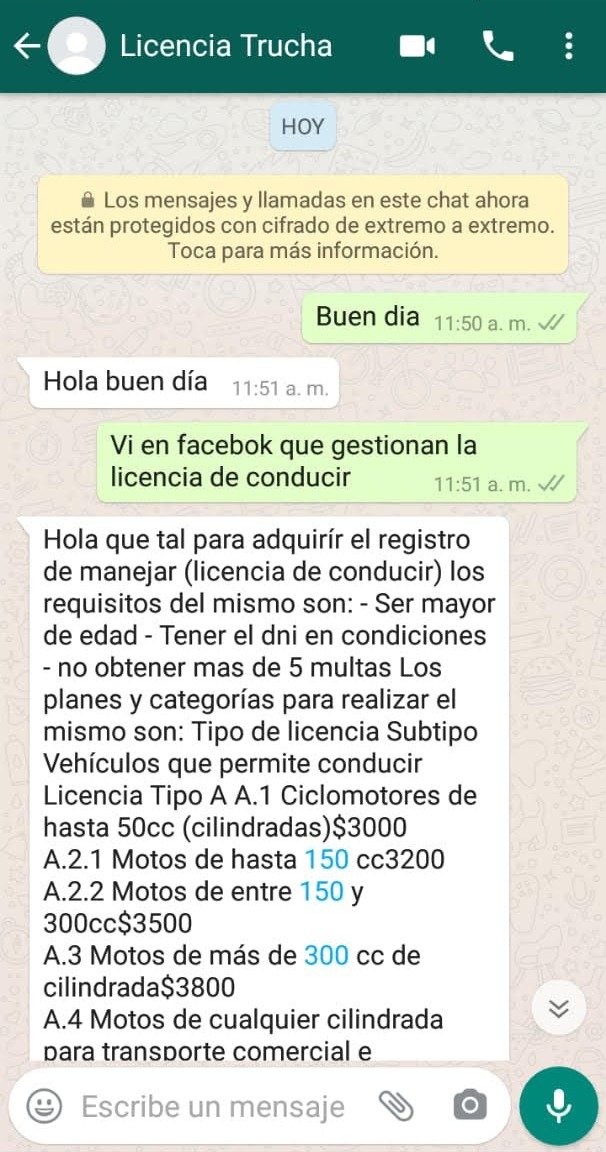
Task: Focus the 'Escribe un mensaje' field
Action: [x=213, y=1106]
